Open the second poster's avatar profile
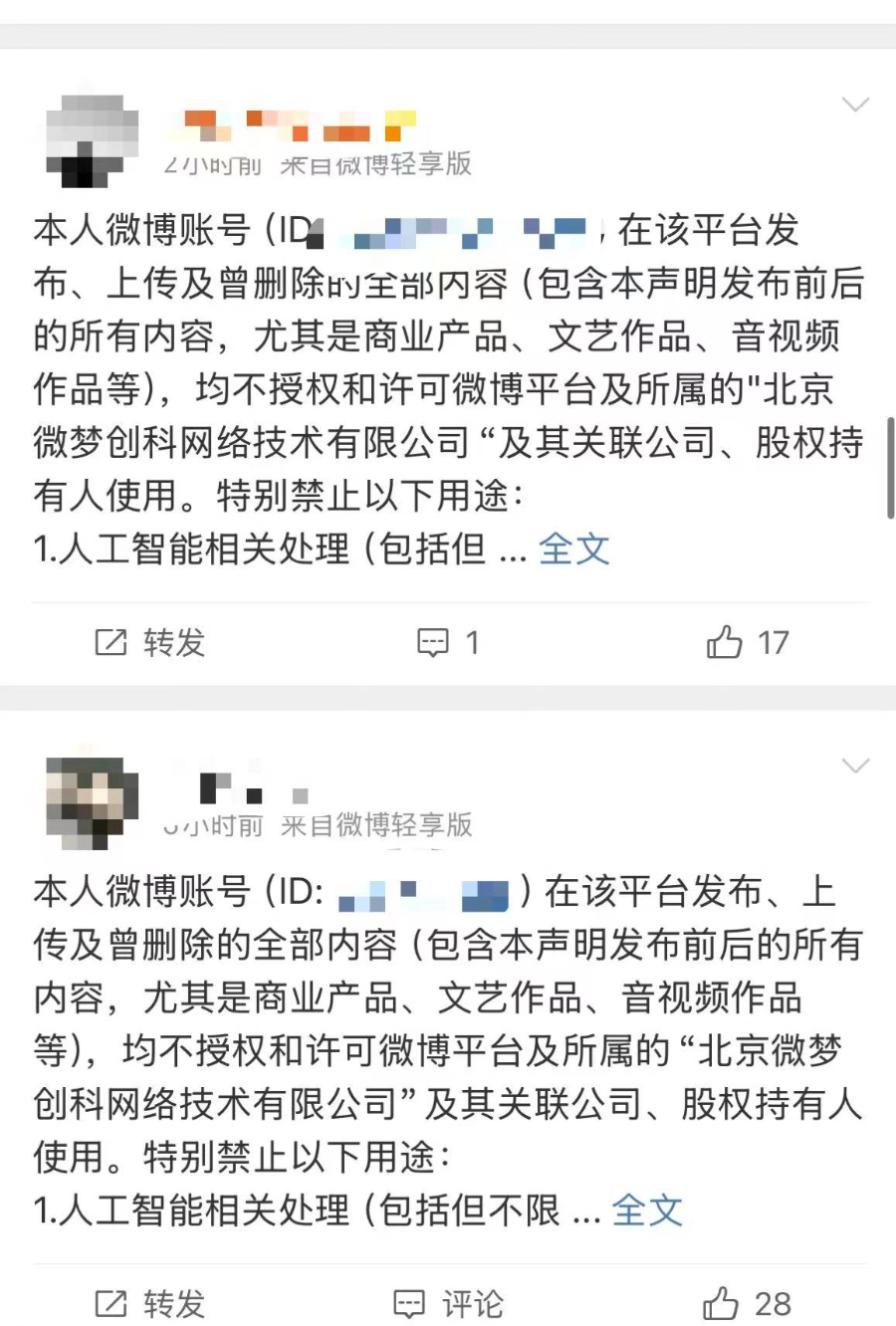The width and height of the screenshot is (896, 1326). [x=92, y=802]
